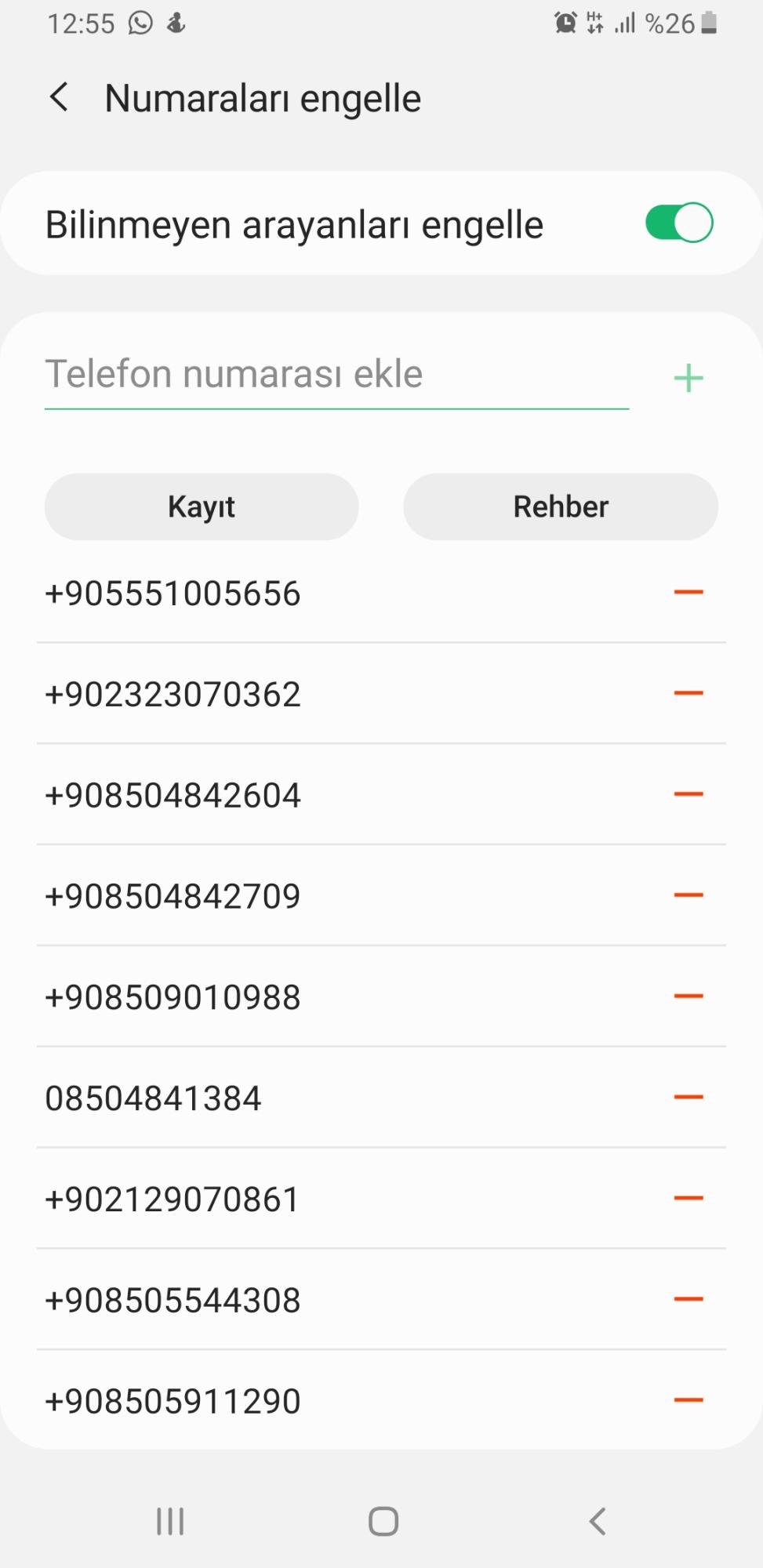
Task: Show recent apps
Action: tap(170, 1522)
